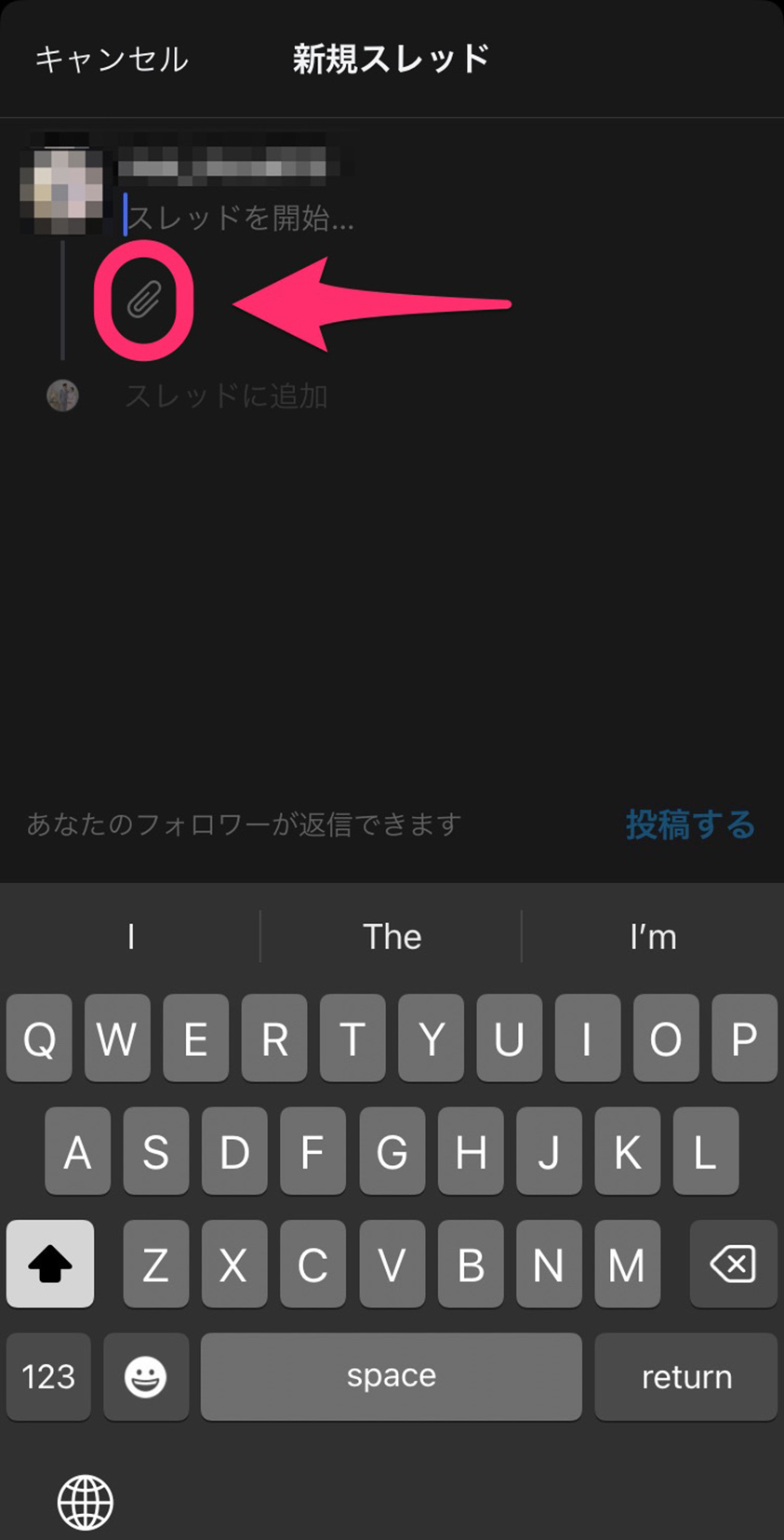
Task: Tap スレッドに追加 to add another post
Action: point(226,396)
